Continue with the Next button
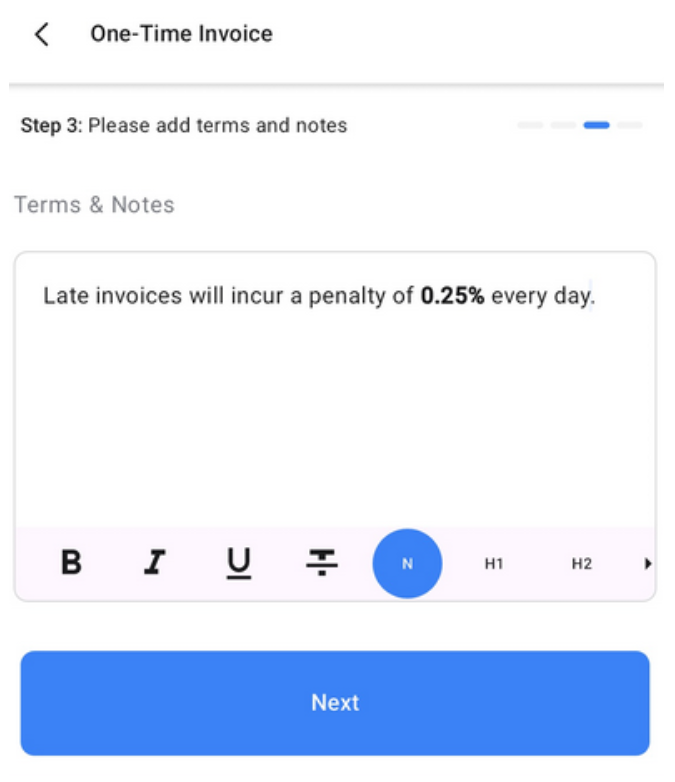Image resolution: width=675 pixels, height=782 pixels. (335, 703)
